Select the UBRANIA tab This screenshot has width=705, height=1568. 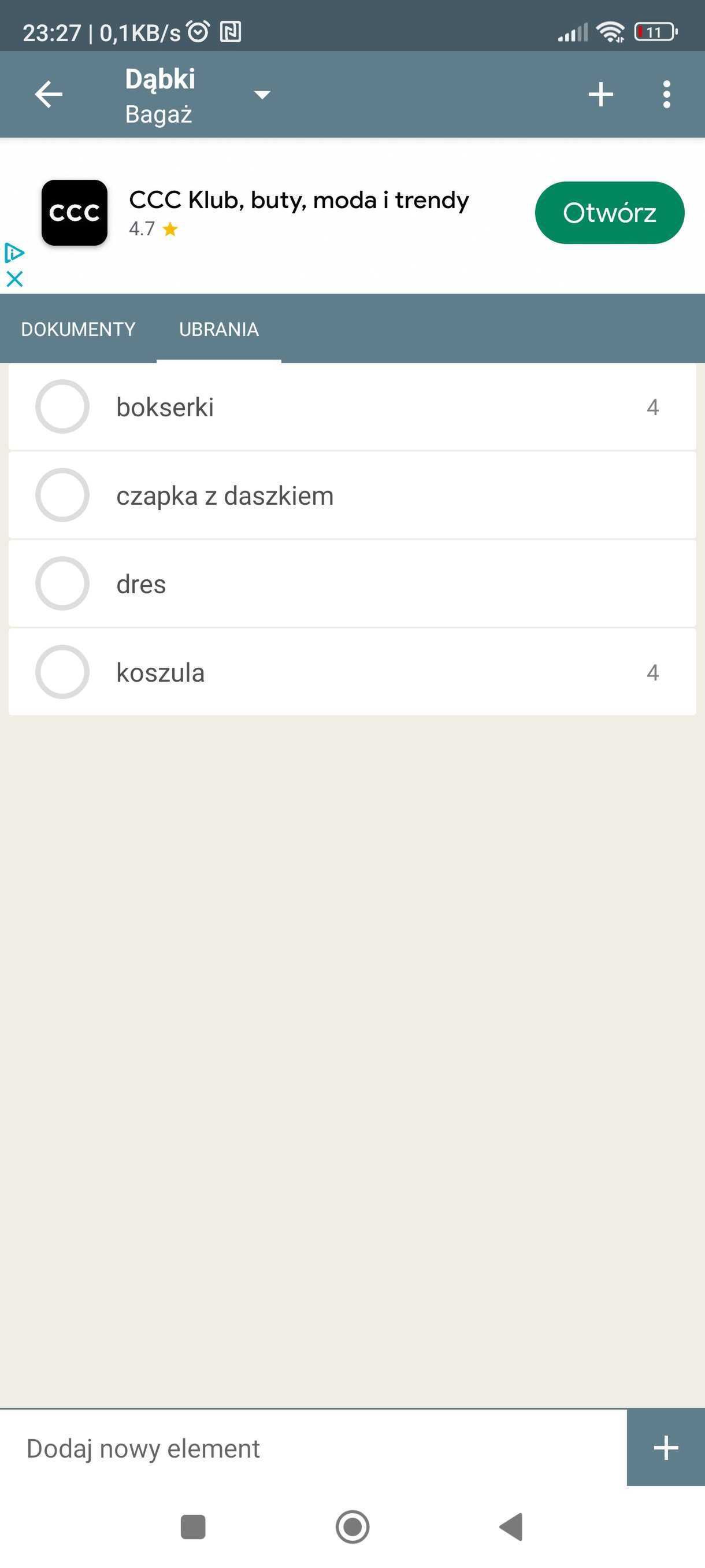click(x=220, y=329)
